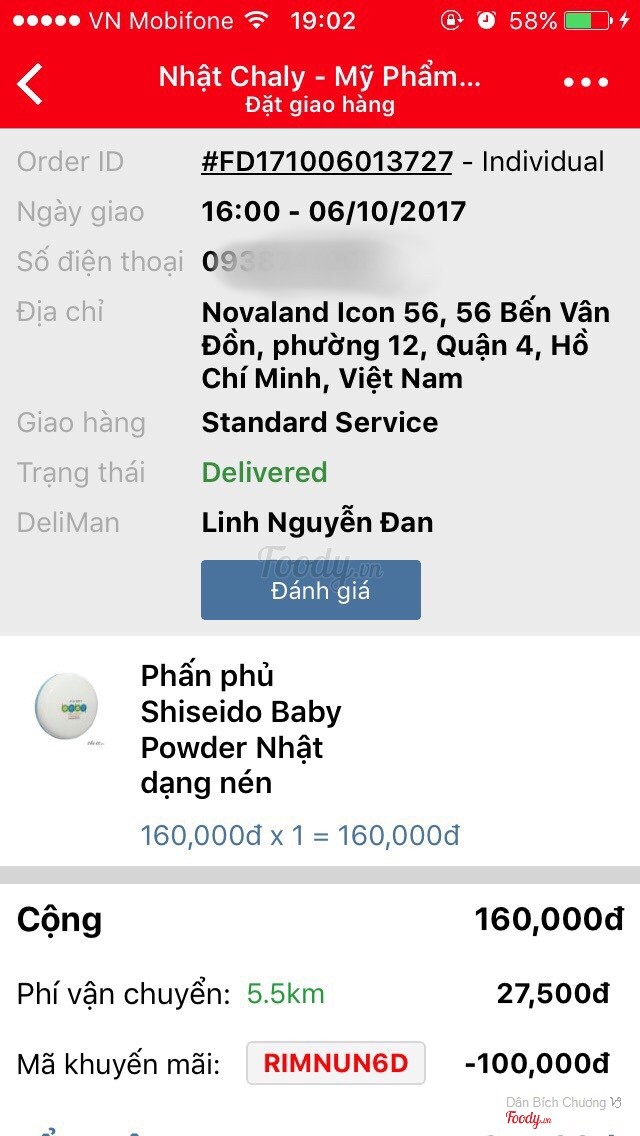
Task: Open order ID #FD171006013727 link
Action: coord(327,162)
